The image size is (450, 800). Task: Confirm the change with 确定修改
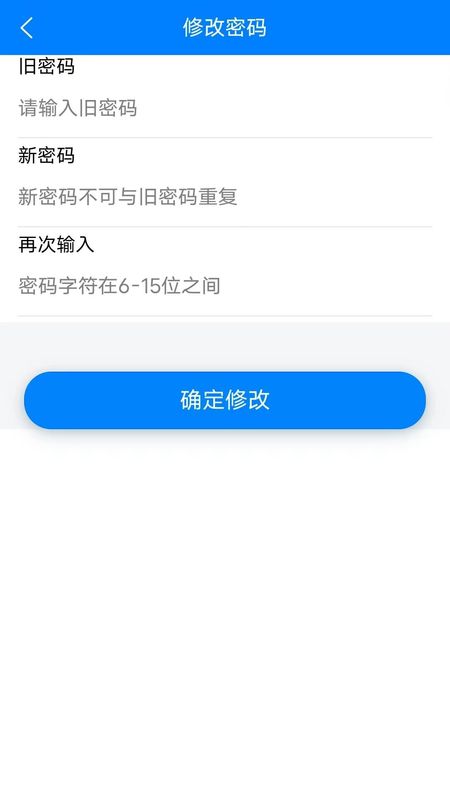225,400
